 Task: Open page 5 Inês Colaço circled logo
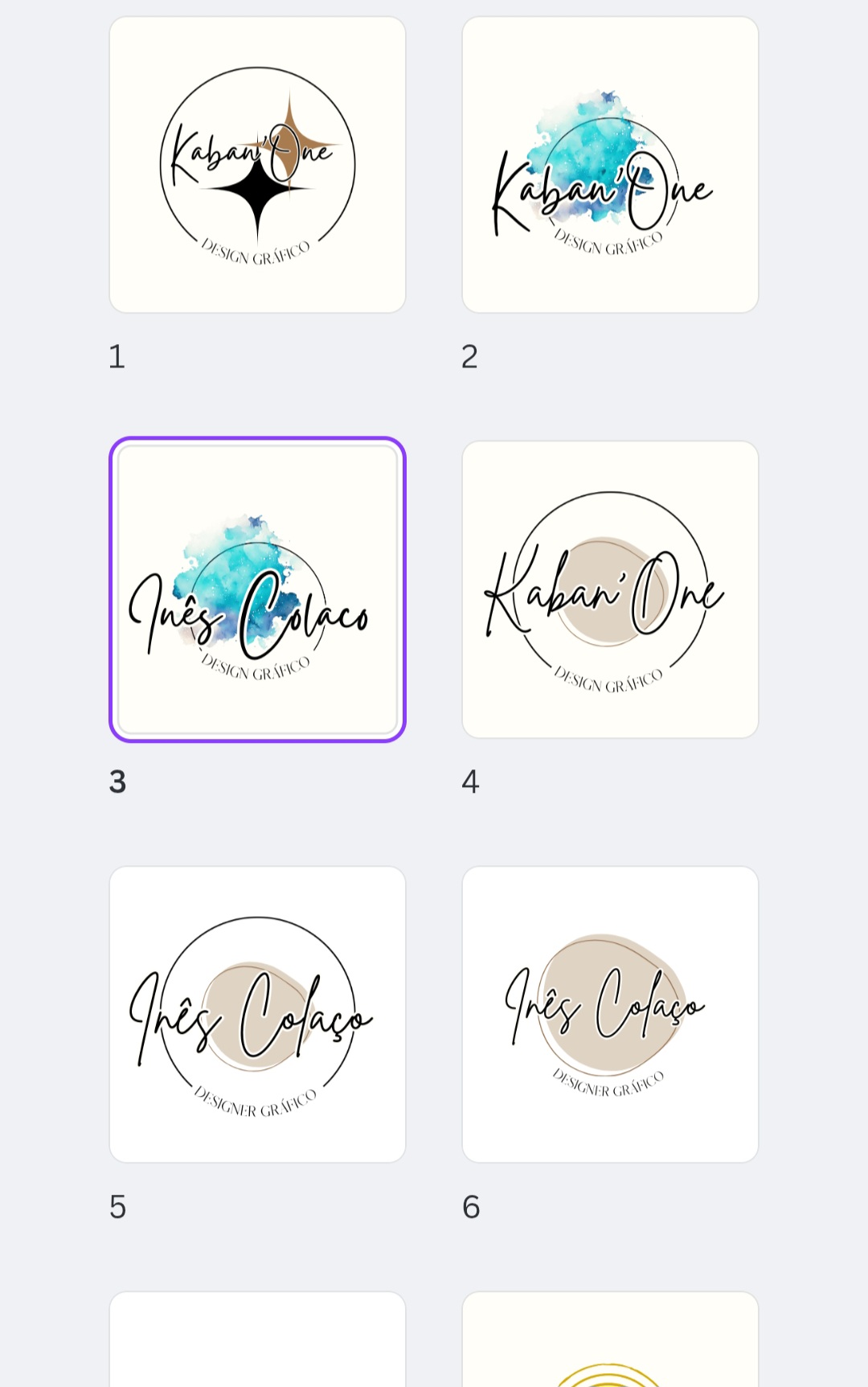coord(257,1014)
